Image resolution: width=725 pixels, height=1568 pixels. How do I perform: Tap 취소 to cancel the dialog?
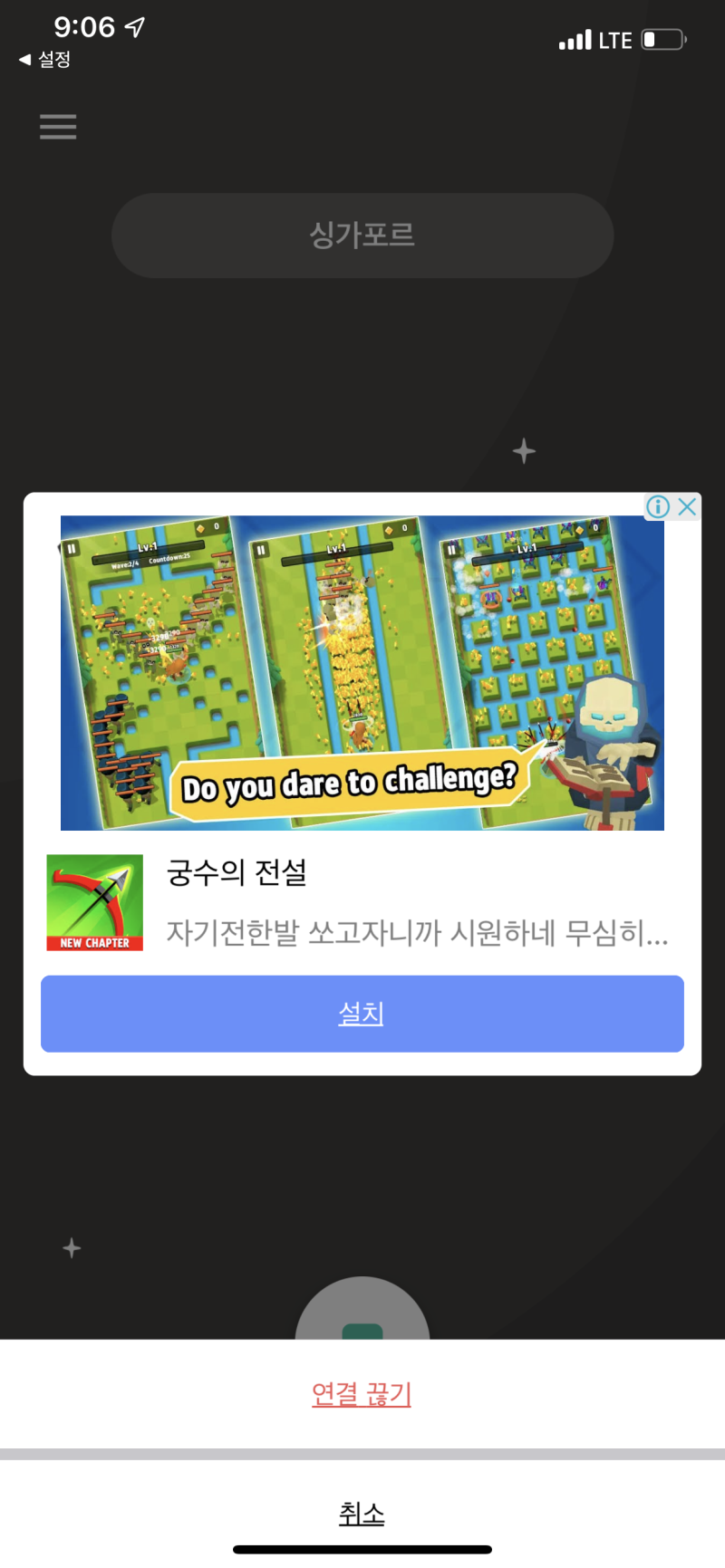point(362,1513)
